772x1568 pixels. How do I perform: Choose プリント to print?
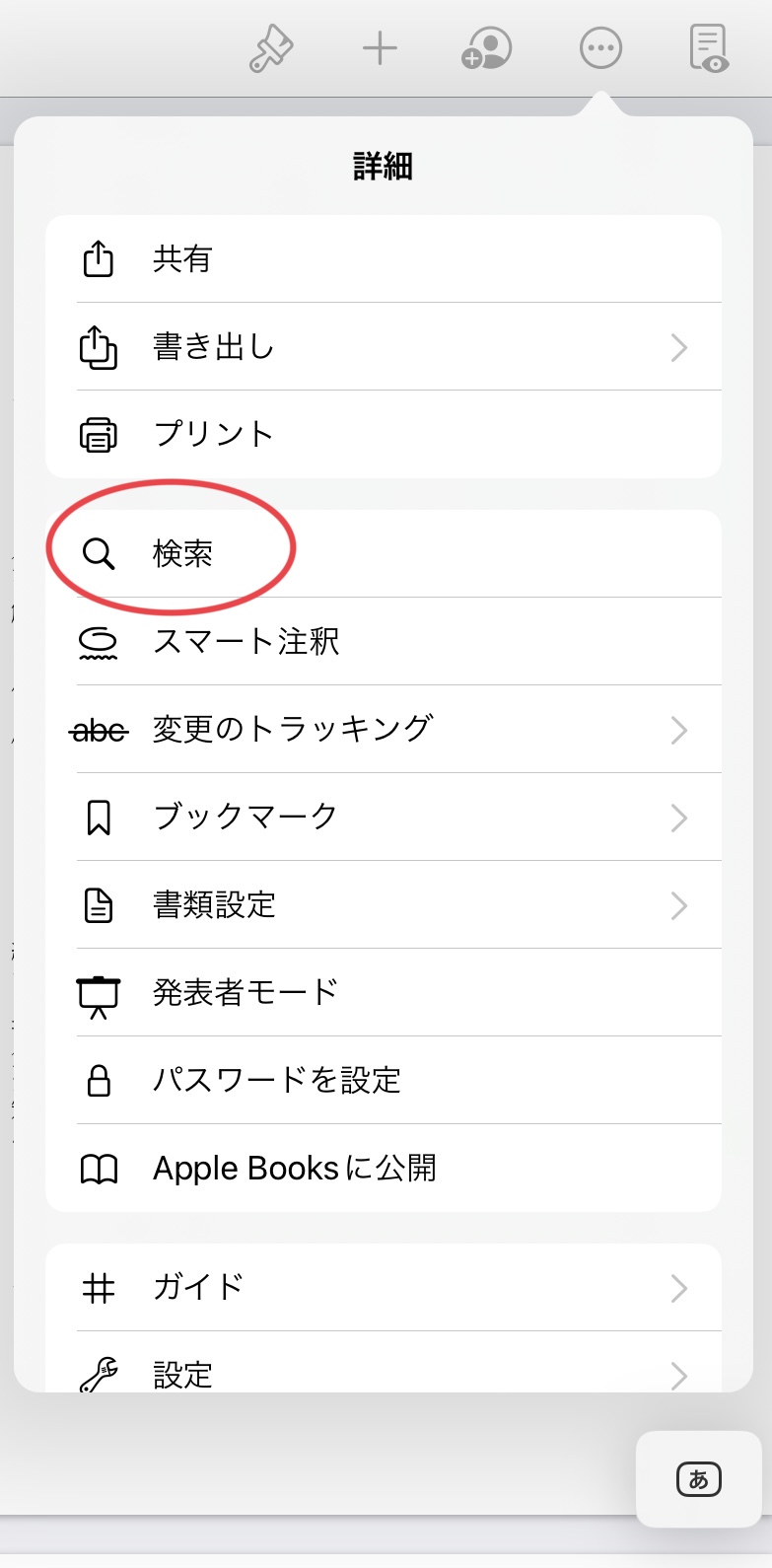[x=384, y=435]
